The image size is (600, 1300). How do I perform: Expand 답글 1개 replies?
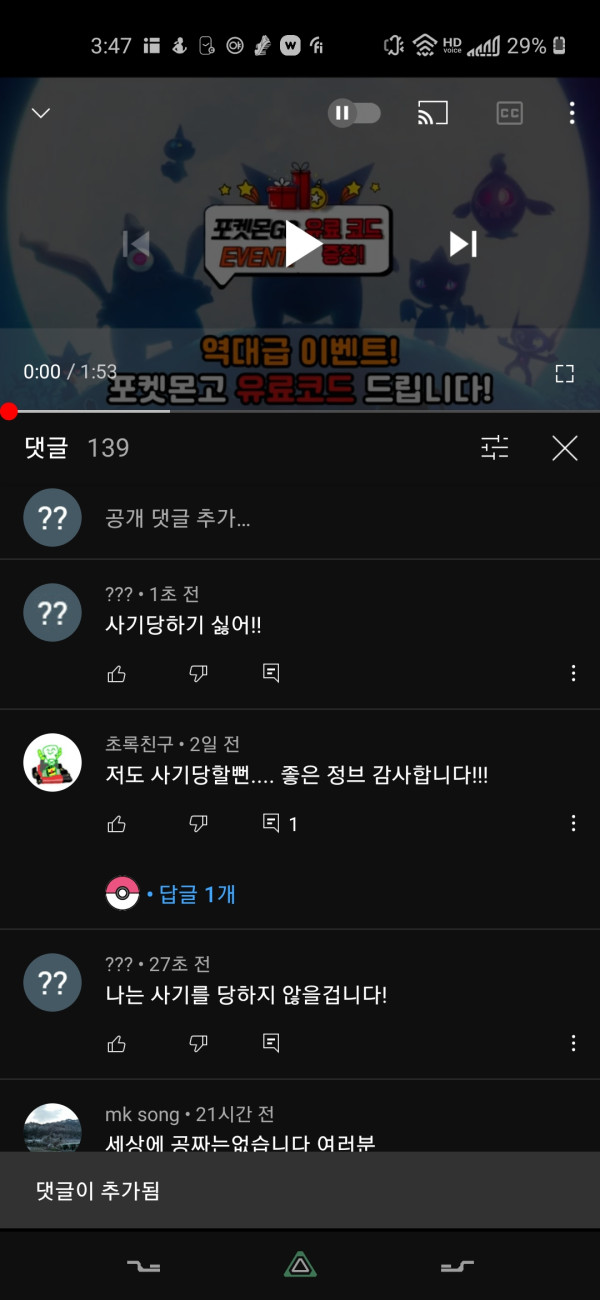[190, 894]
